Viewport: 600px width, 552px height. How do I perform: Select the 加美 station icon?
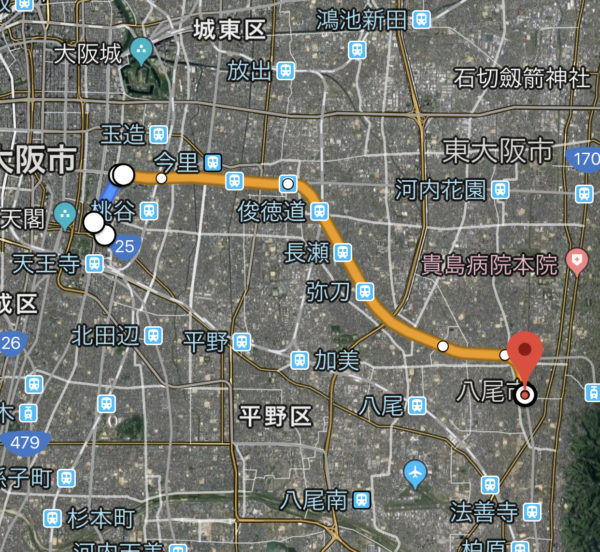coord(299,360)
